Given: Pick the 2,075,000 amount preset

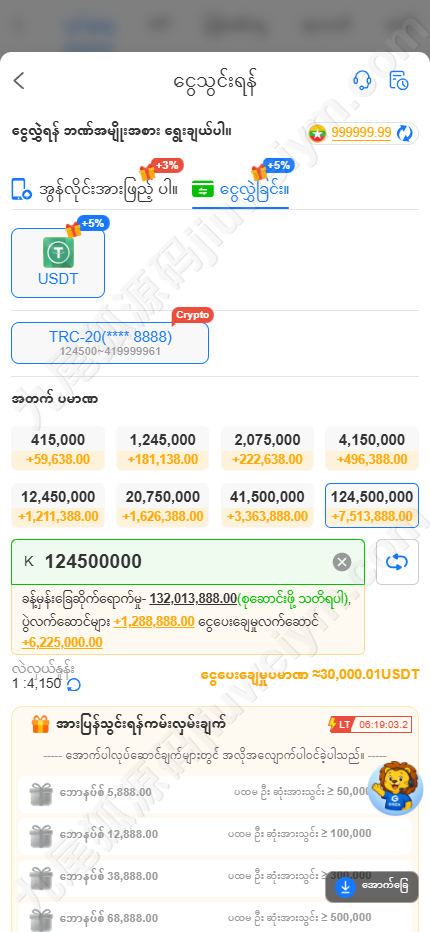Looking at the screenshot, I should point(267,449).
